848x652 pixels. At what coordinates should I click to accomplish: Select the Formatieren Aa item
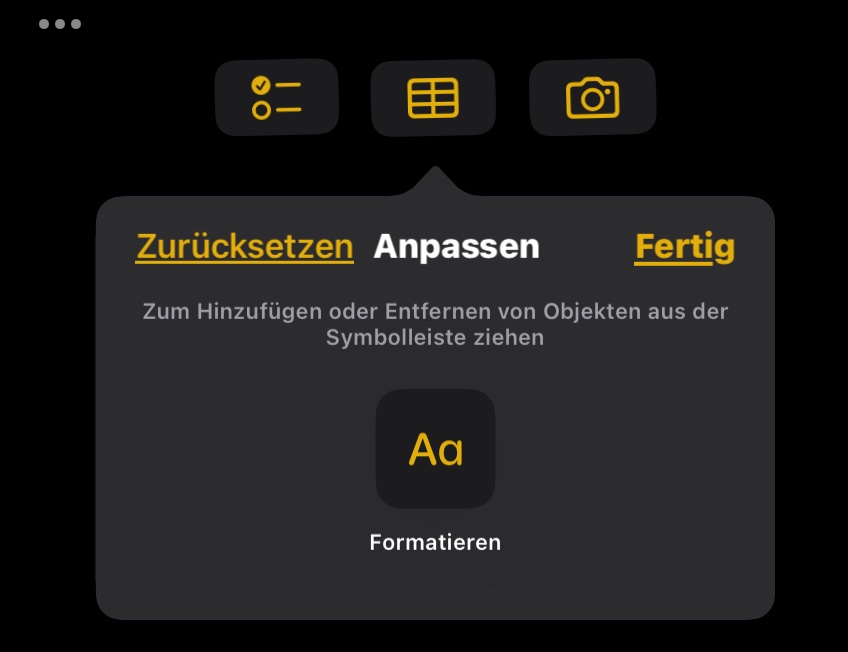click(x=435, y=449)
